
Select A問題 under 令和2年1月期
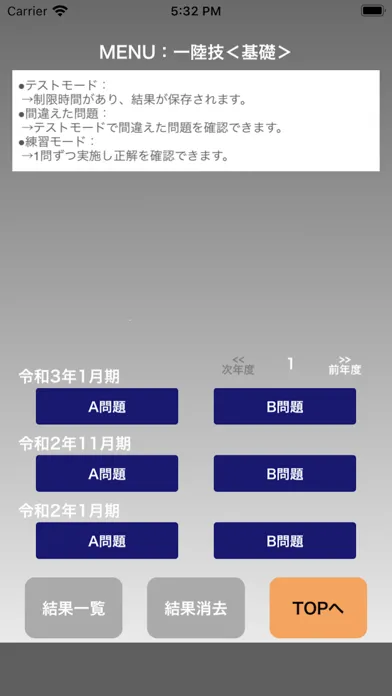pos(107,540)
